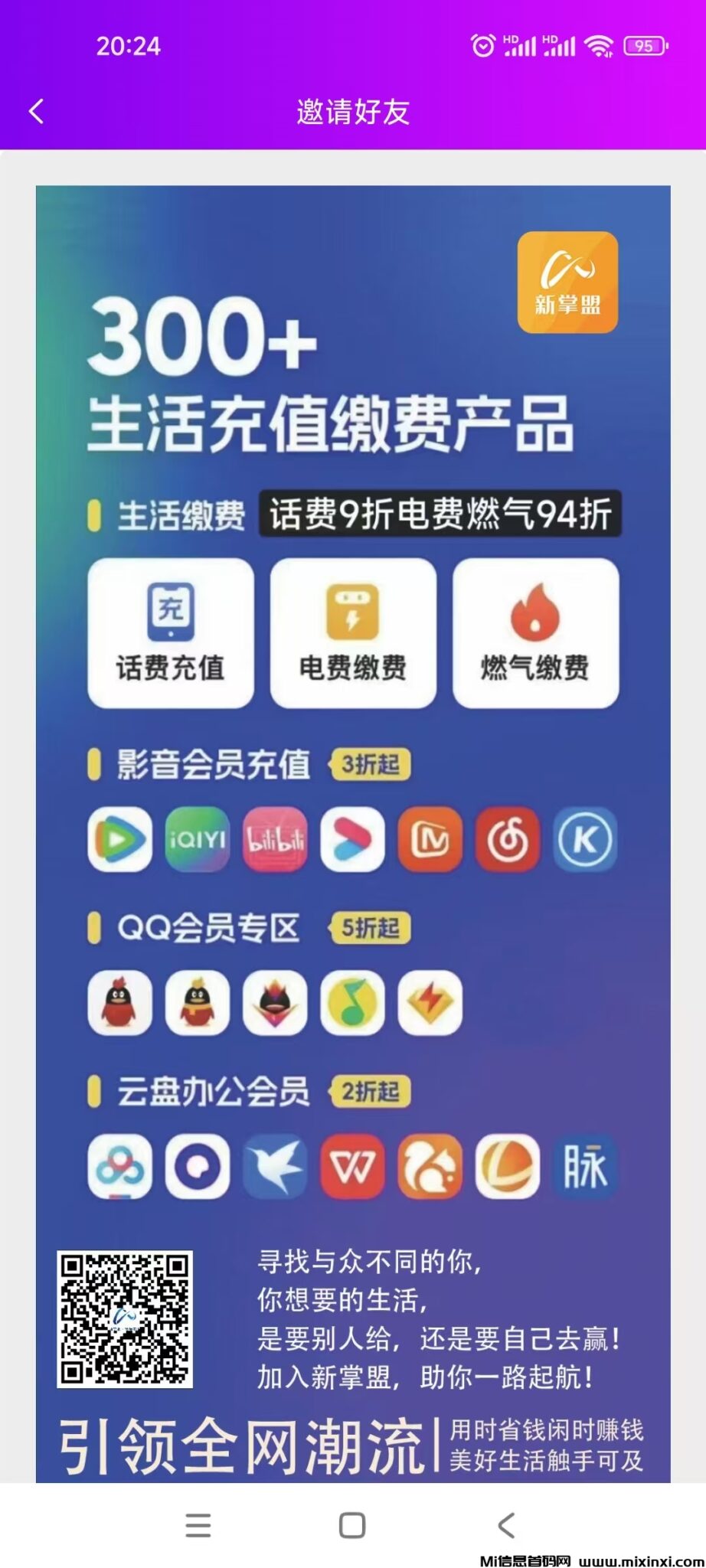Image resolution: width=706 pixels, height=1568 pixels.
Task: Go back from the 邀请好友 page
Action: 36,112
